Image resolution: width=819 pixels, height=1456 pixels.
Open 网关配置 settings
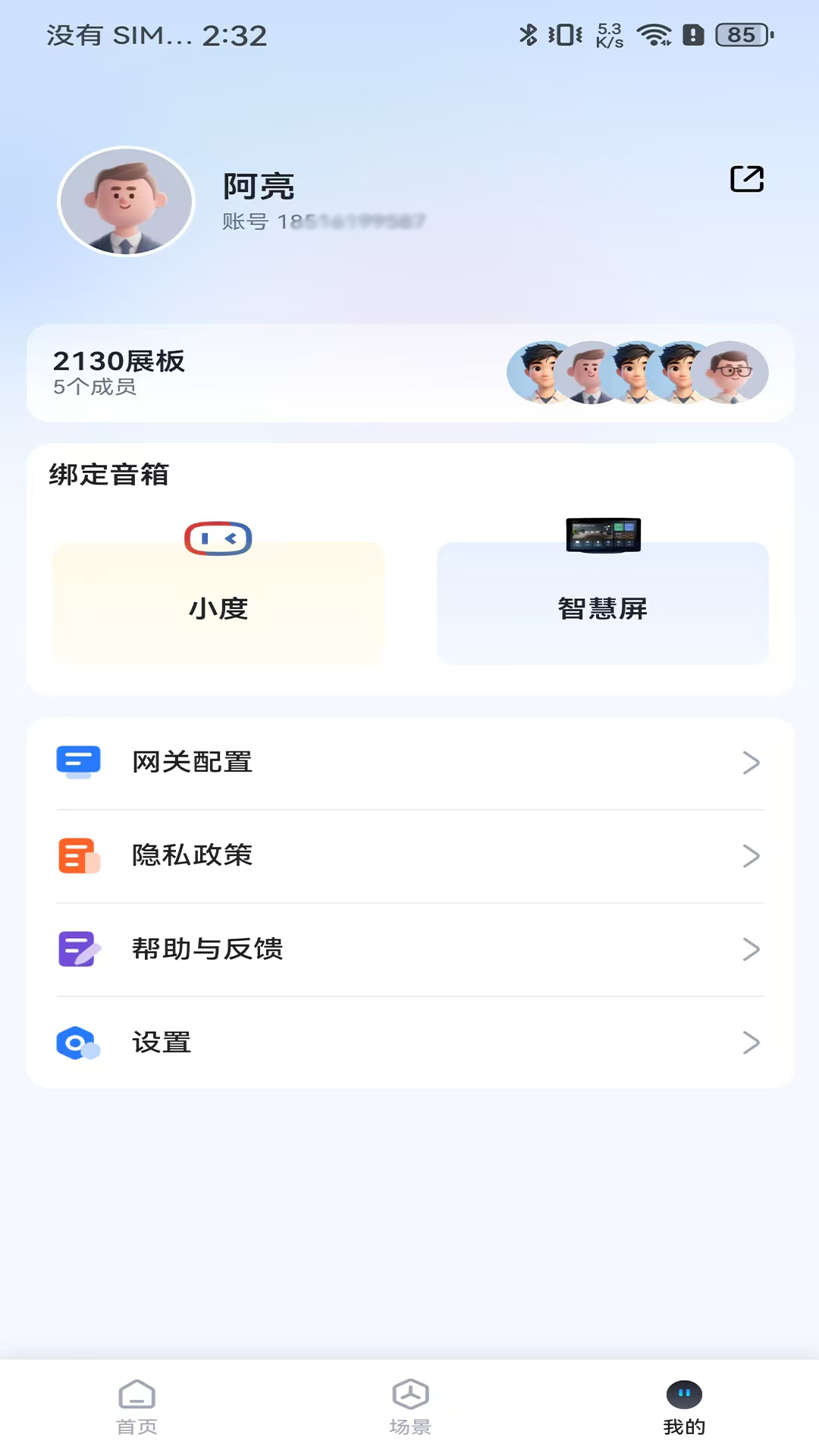tap(409, 763)
